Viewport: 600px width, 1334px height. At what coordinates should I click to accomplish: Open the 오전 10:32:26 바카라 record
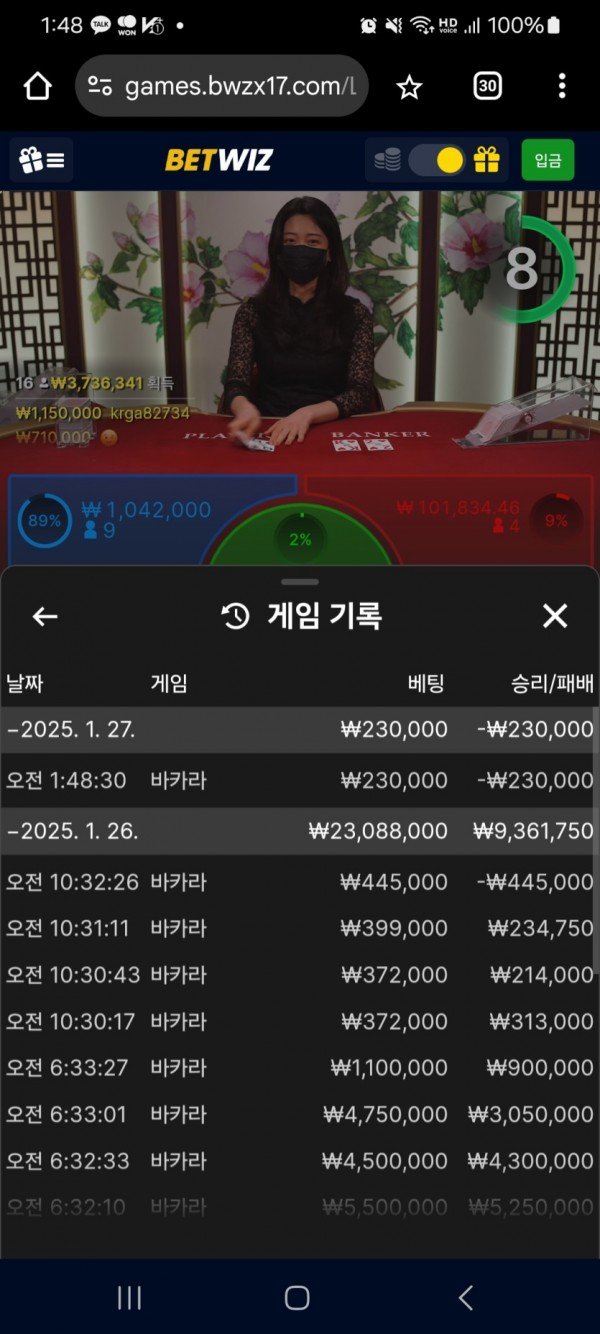[x=300, y=882]
